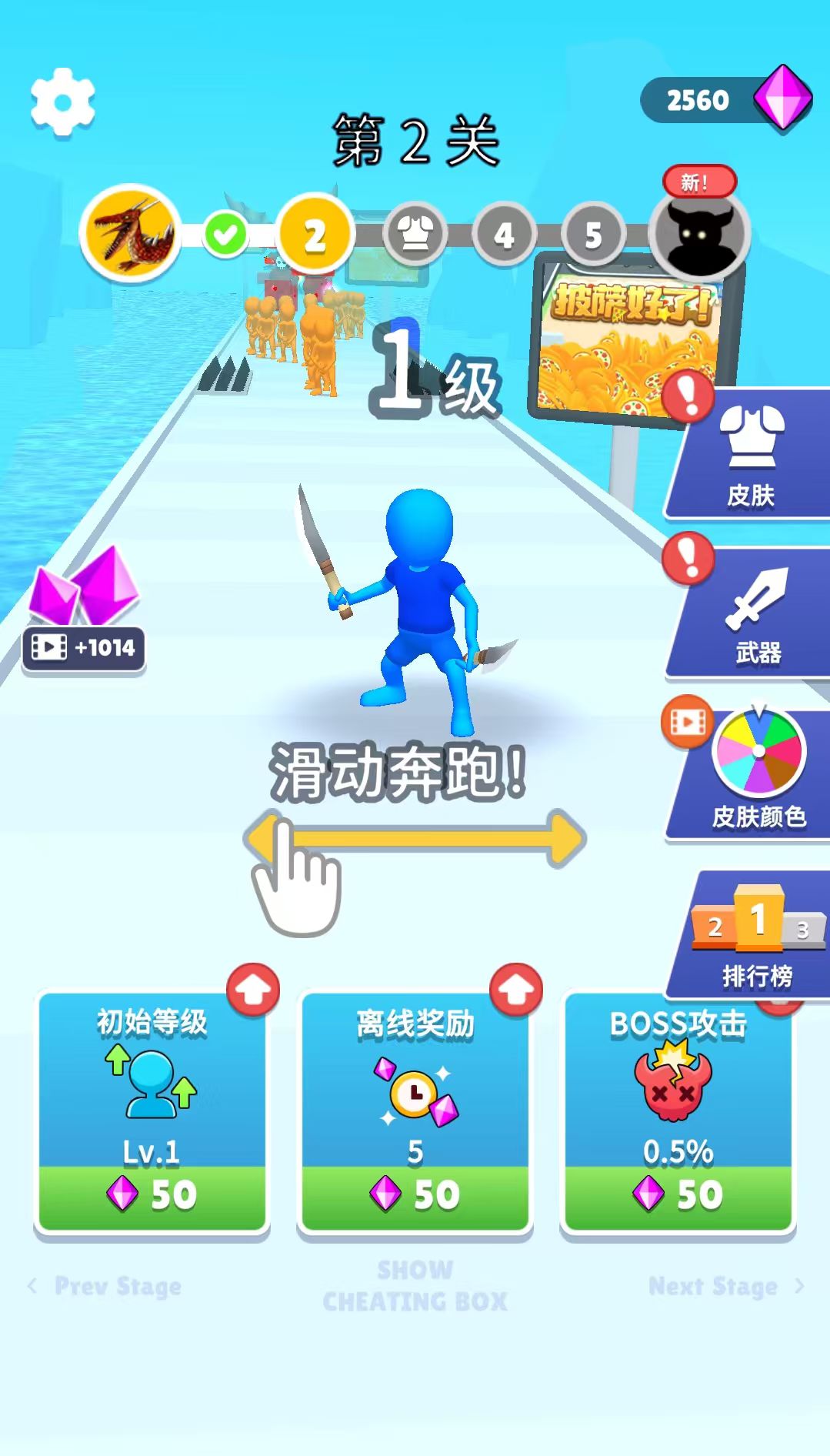Image resolution: width=830 pixels, height=1456 pixels.
Task: Open the settings gear
Action: [62, 102]
